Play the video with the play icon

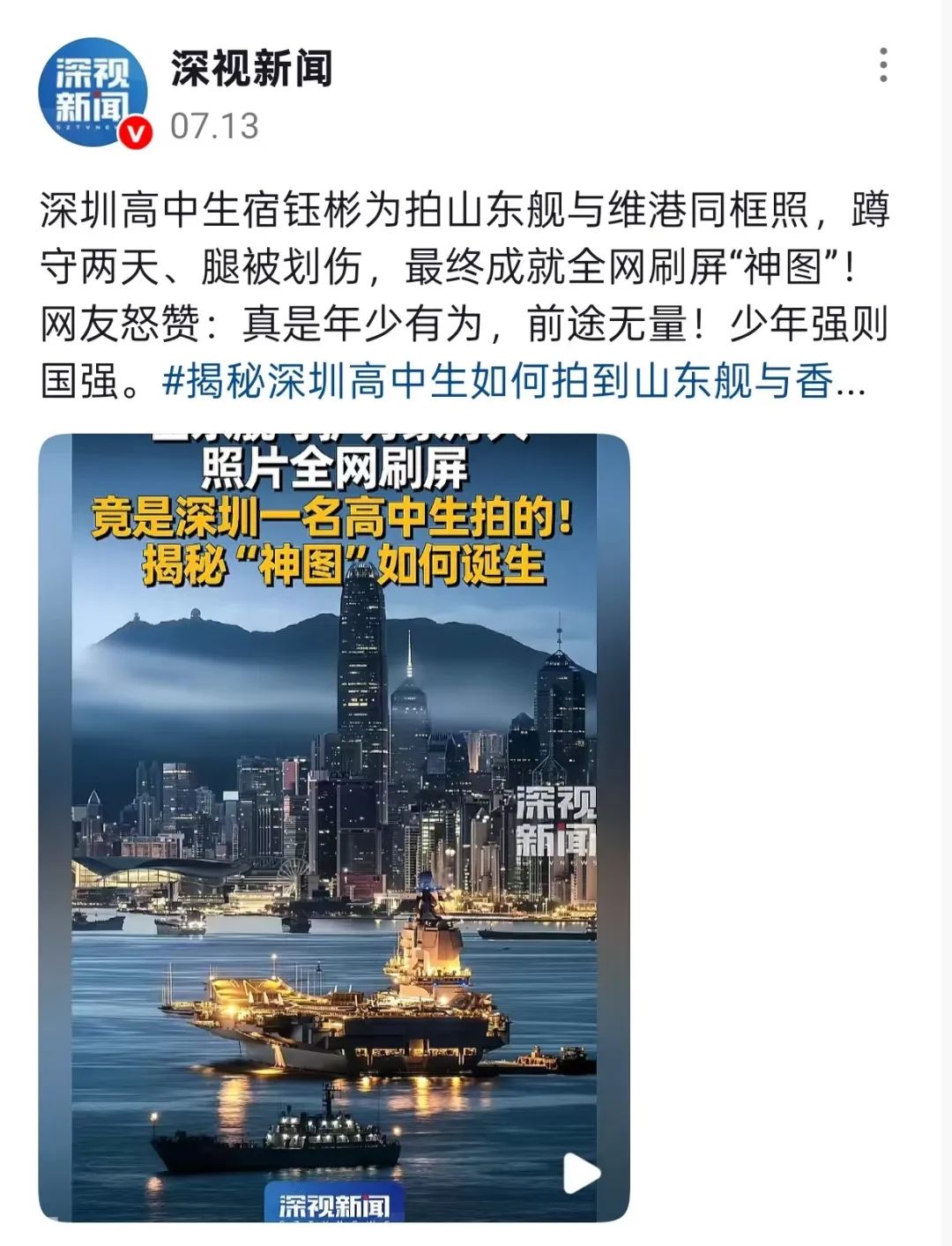tap(581, 1174)
